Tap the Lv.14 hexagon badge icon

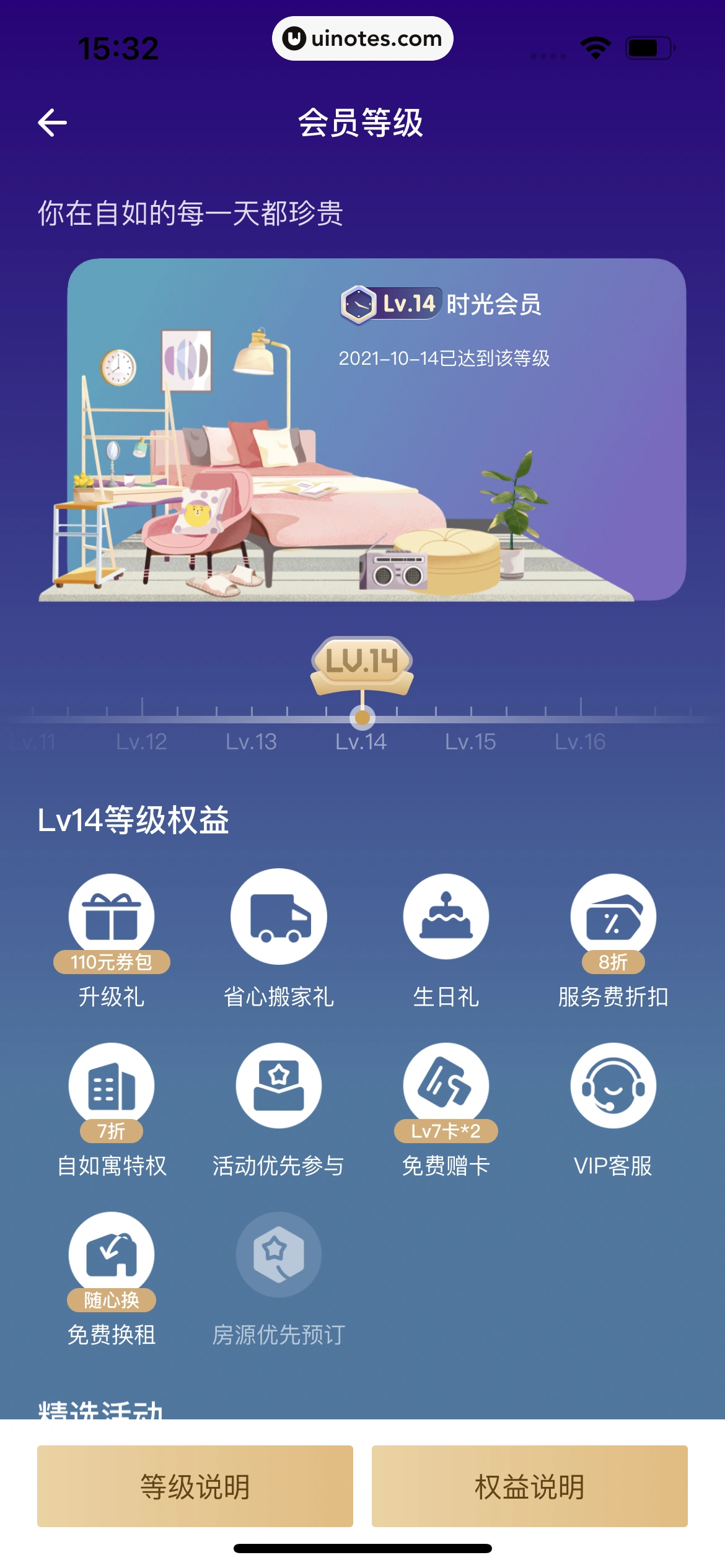pos(360,305)
